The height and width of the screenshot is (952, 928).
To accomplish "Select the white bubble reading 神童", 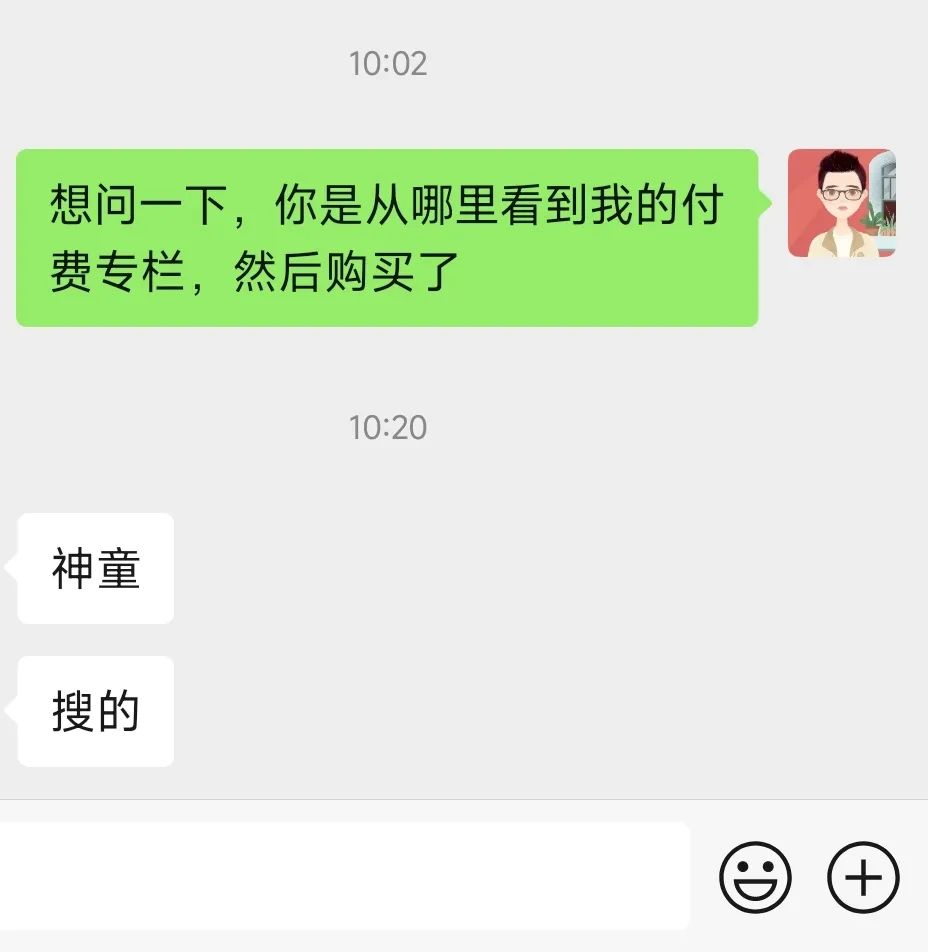I will point(94,568).
